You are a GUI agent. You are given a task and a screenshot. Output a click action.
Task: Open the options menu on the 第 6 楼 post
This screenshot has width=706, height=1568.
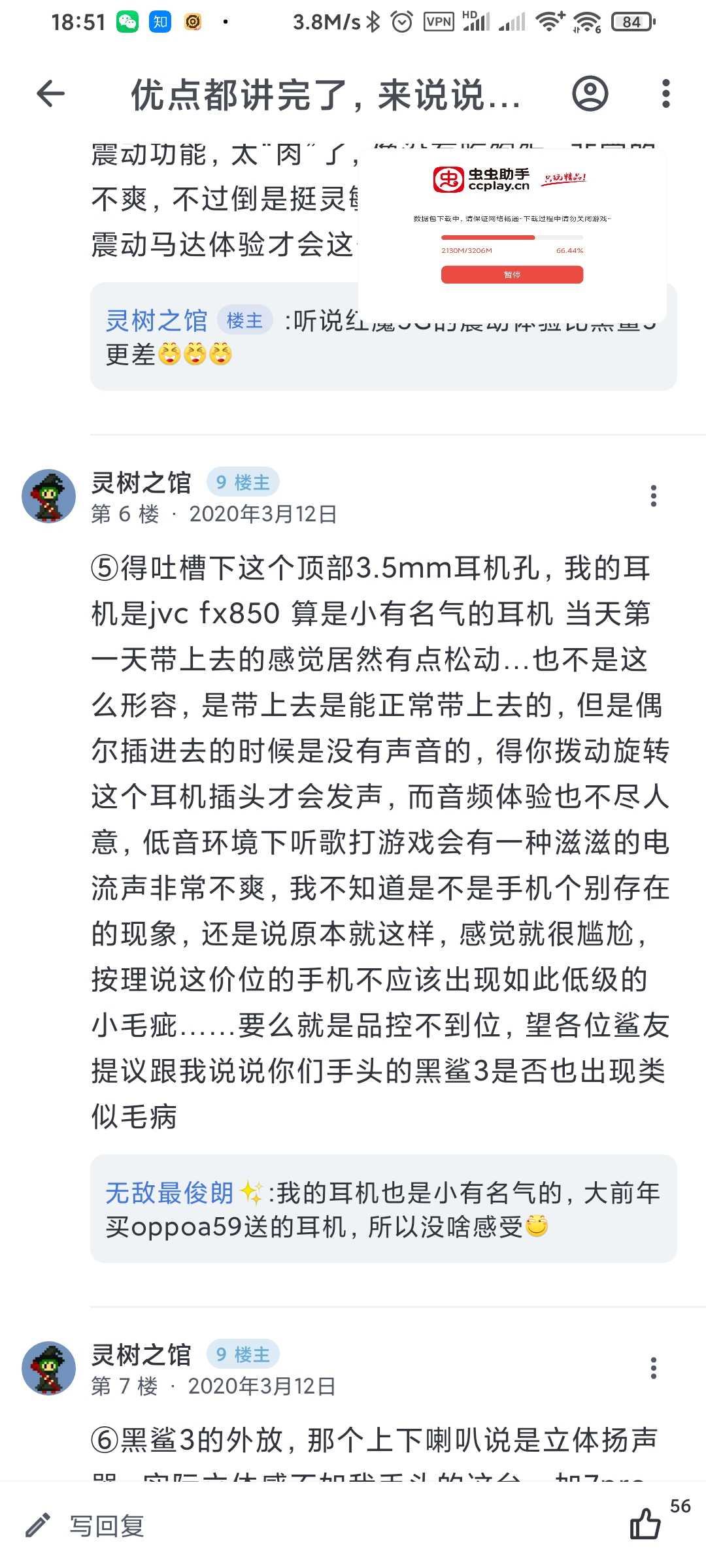click(x=653, y=496)
